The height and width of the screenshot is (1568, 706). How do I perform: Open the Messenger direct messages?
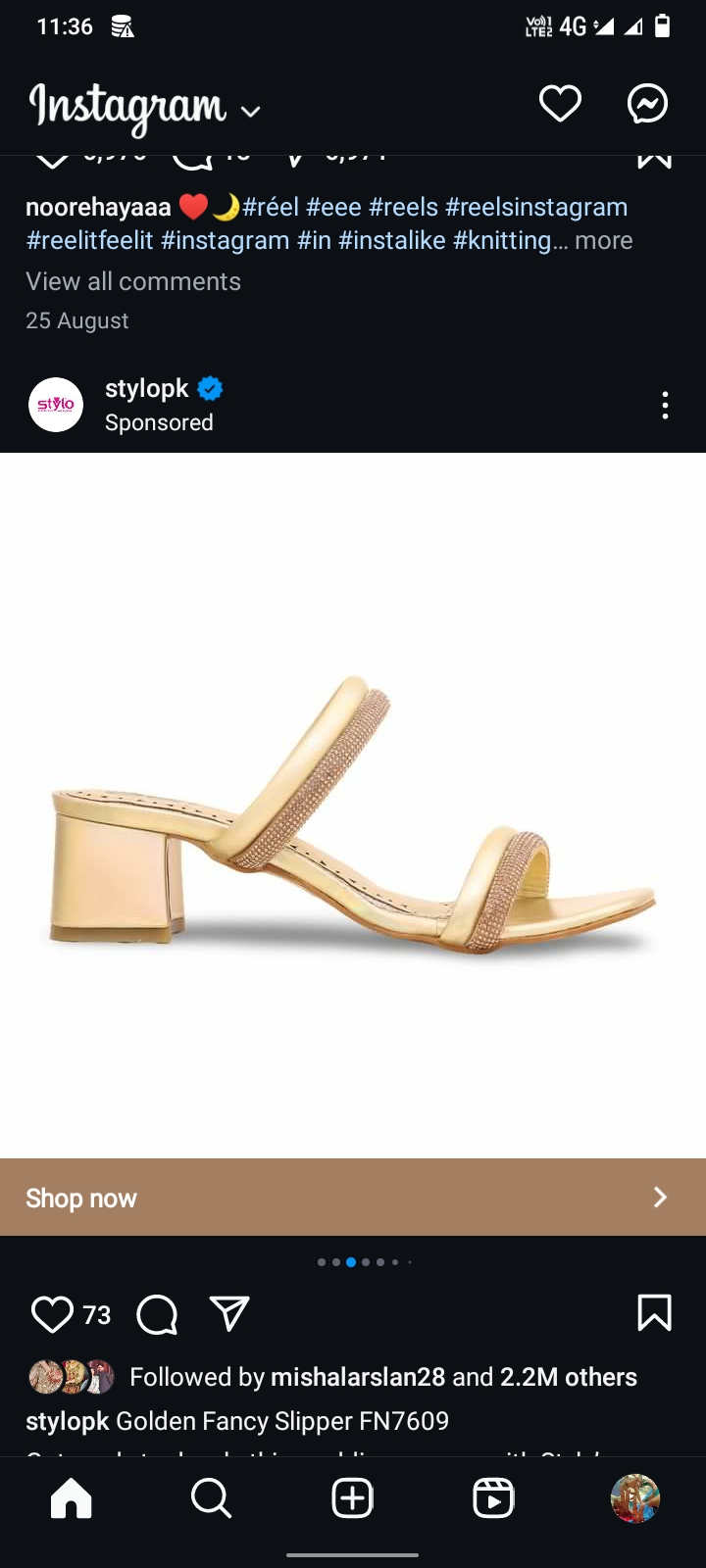tap(647, 104)
